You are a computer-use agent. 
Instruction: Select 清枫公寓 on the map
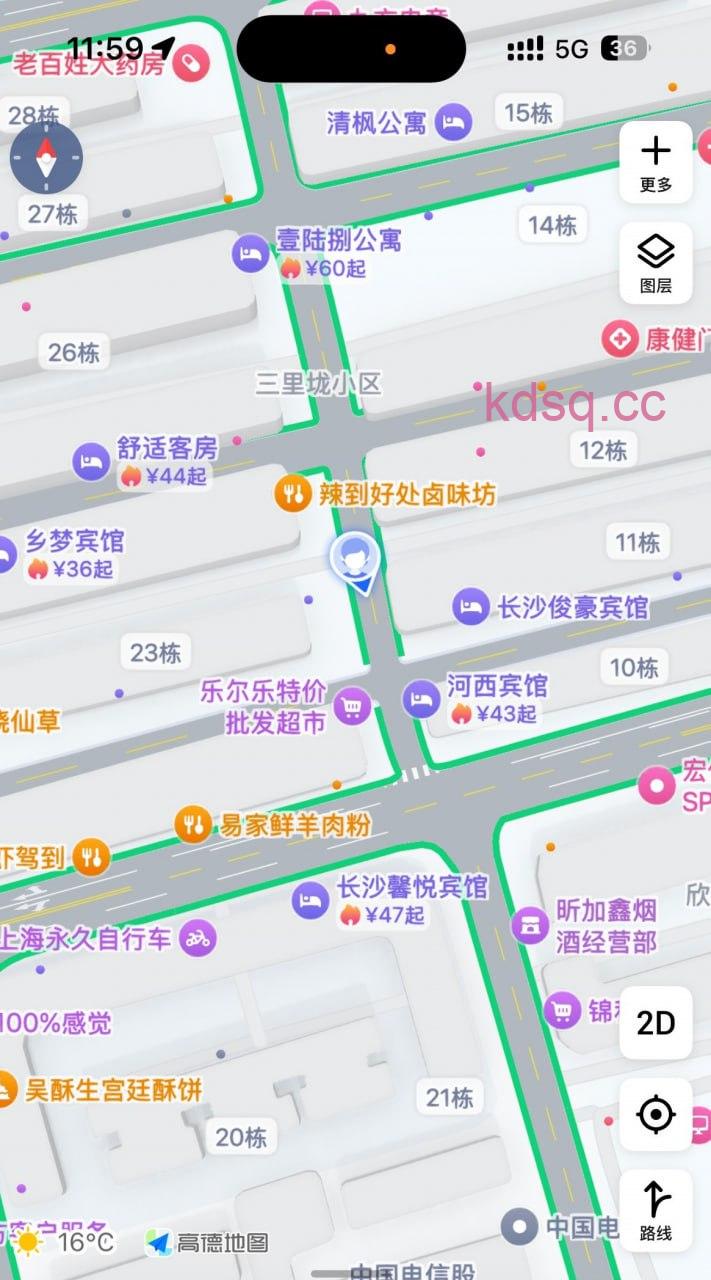coord(455,122)
